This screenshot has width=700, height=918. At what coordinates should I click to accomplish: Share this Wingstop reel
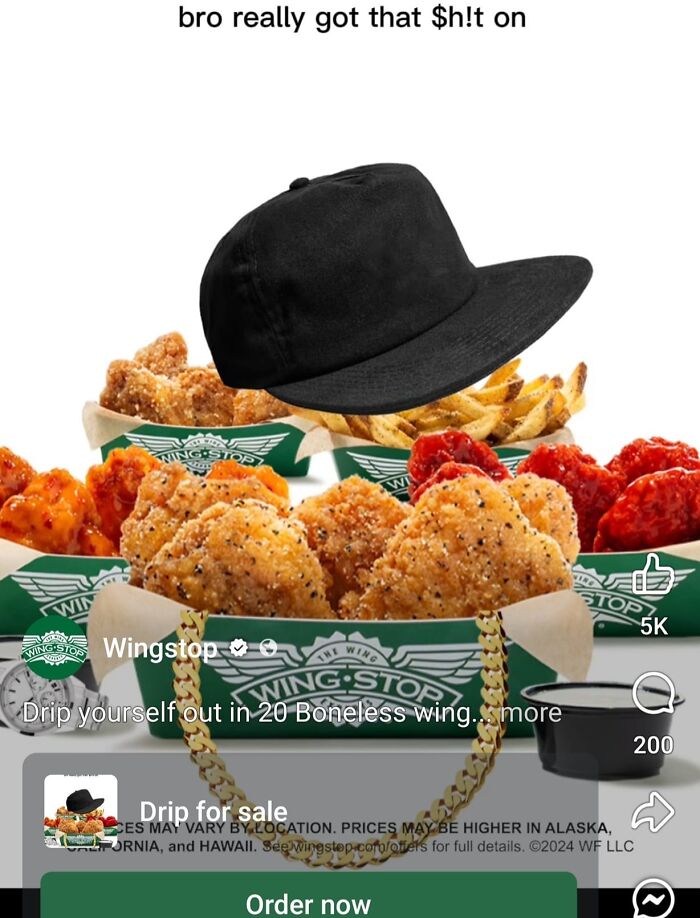click(x=653, y=811)
